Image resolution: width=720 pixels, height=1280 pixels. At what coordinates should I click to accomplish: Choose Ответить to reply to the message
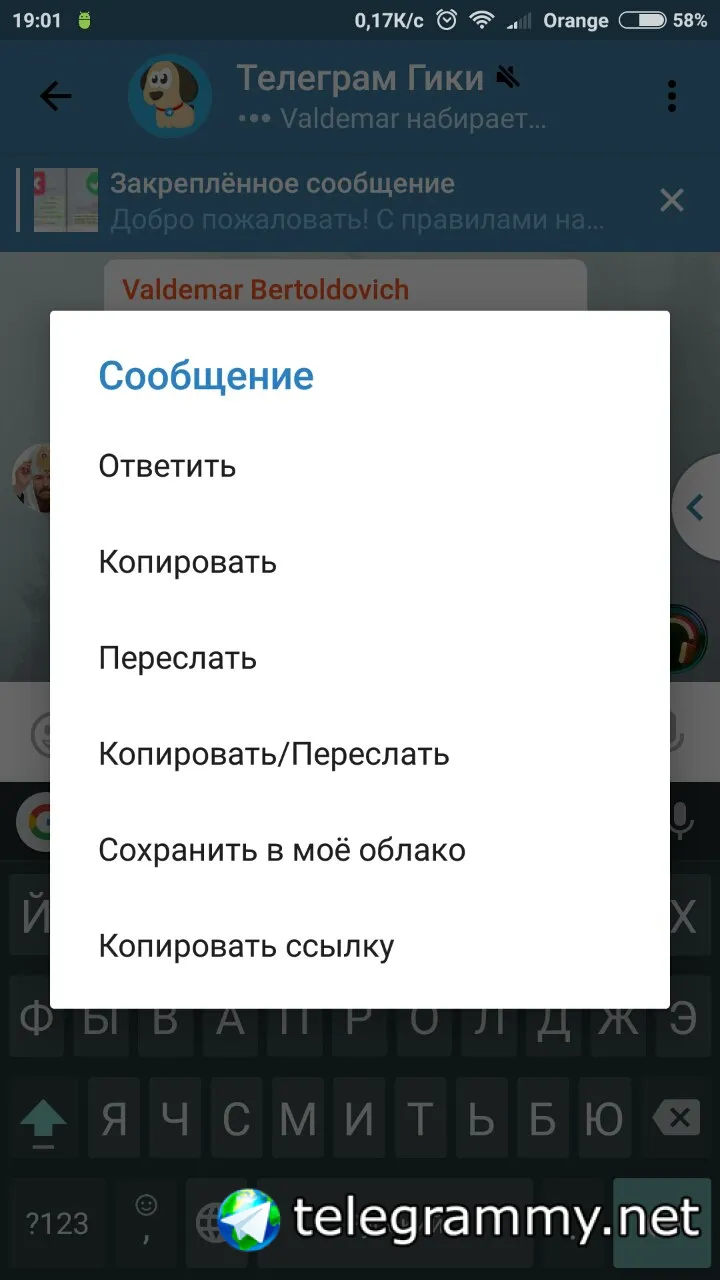coord(167,466)
